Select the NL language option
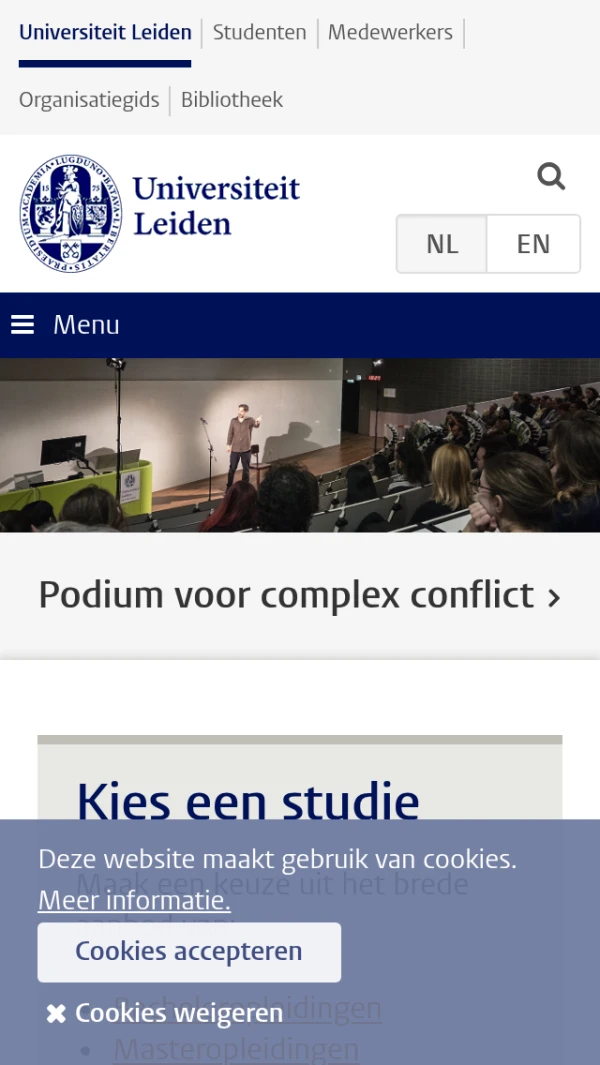The height and width of the screenshot is (1065, 600). 442,244
